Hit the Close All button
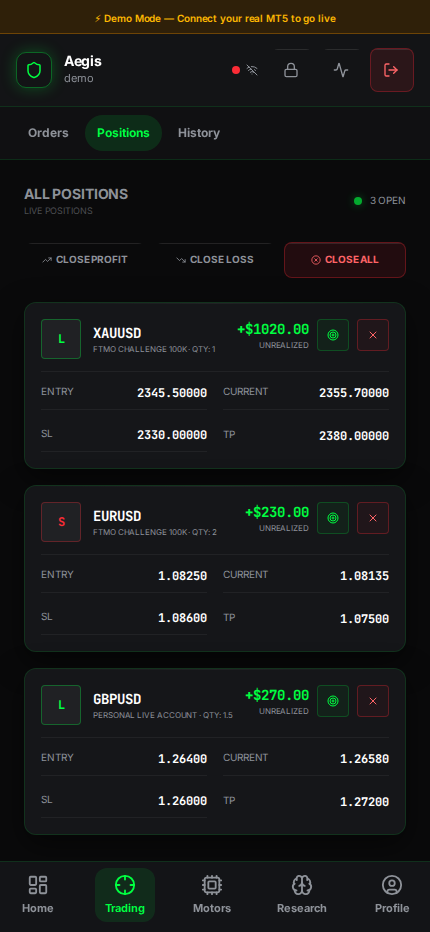 coord(345,260)
